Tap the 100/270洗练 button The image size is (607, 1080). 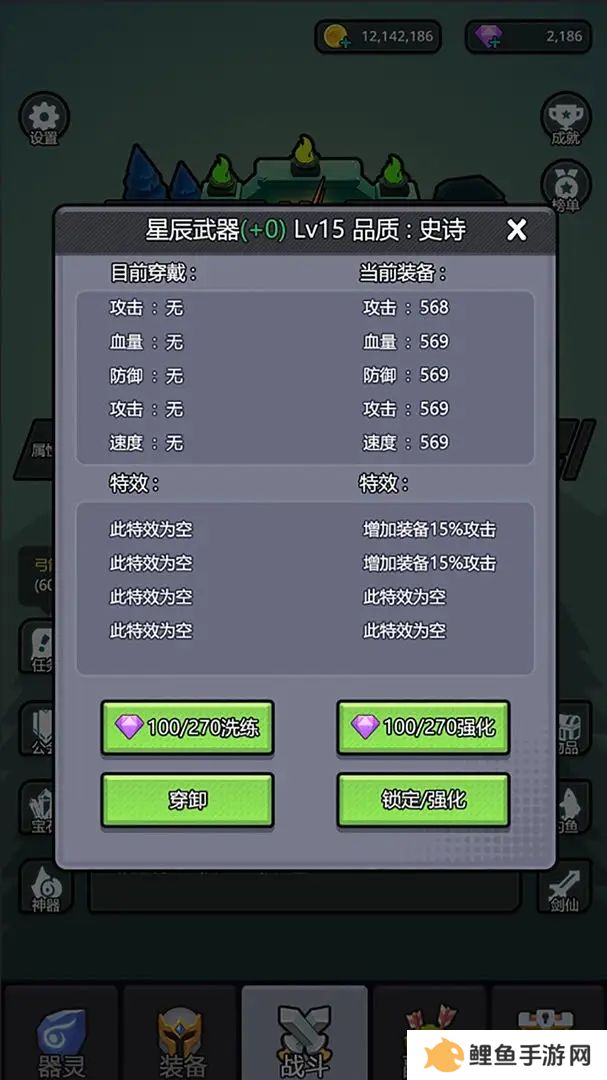point(187,727)
